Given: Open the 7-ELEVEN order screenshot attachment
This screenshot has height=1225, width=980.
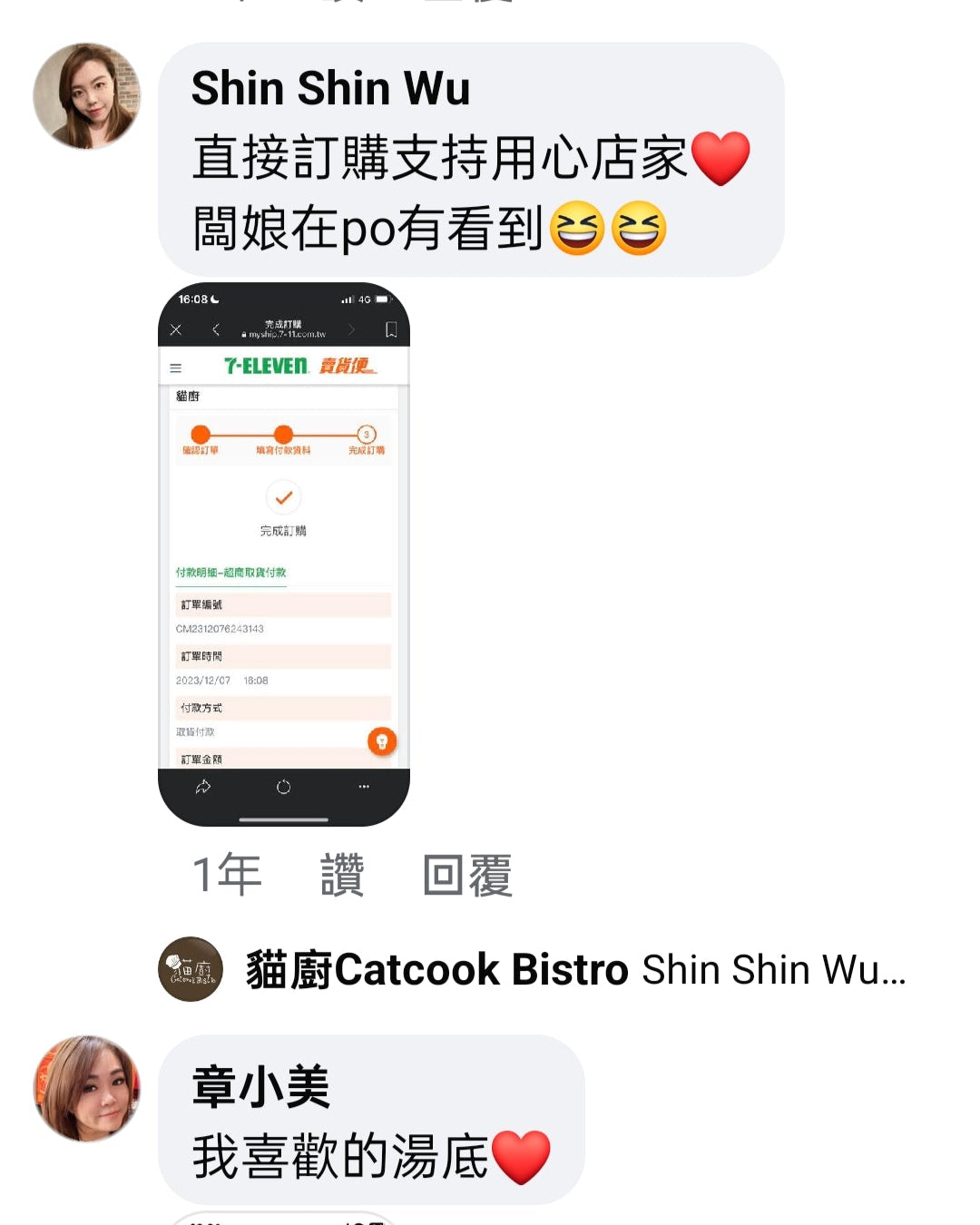Looking at the screenshot, I should coord(283,554).
